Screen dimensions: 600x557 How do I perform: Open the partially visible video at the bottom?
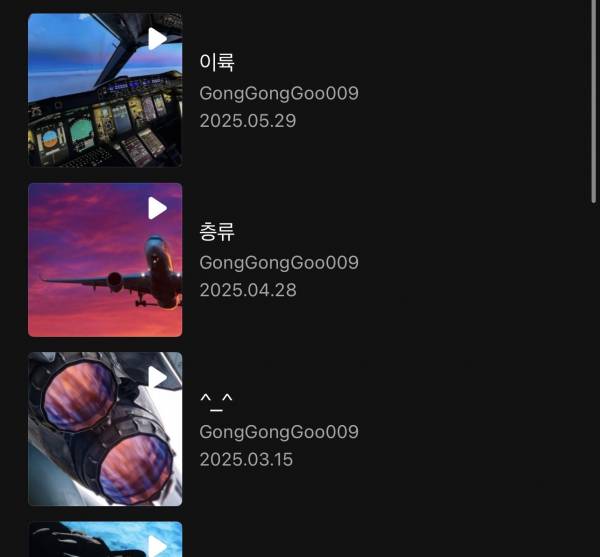105,540
